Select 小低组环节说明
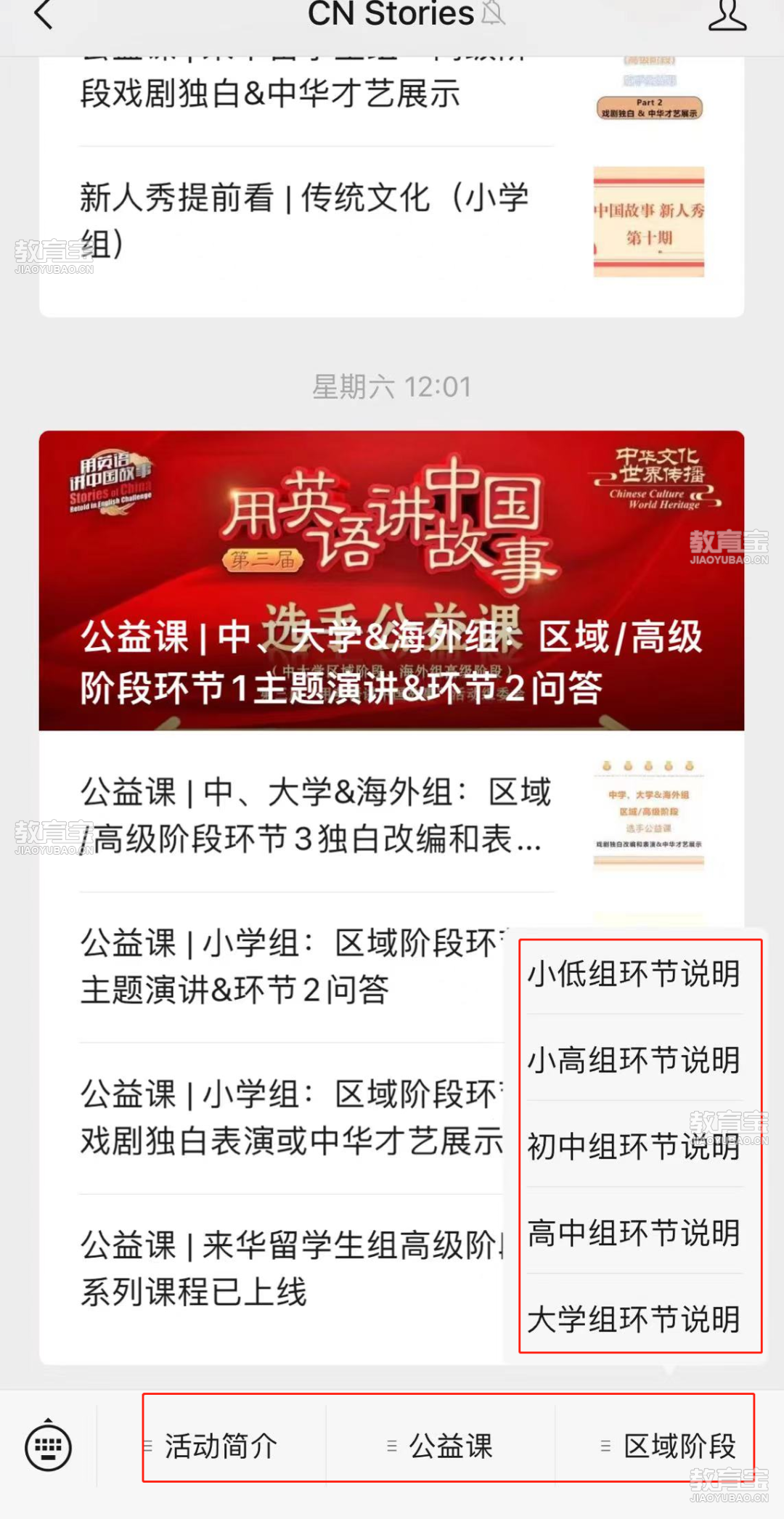The image size is (784, 1519). pyautogui.click(x=634, y=974)
